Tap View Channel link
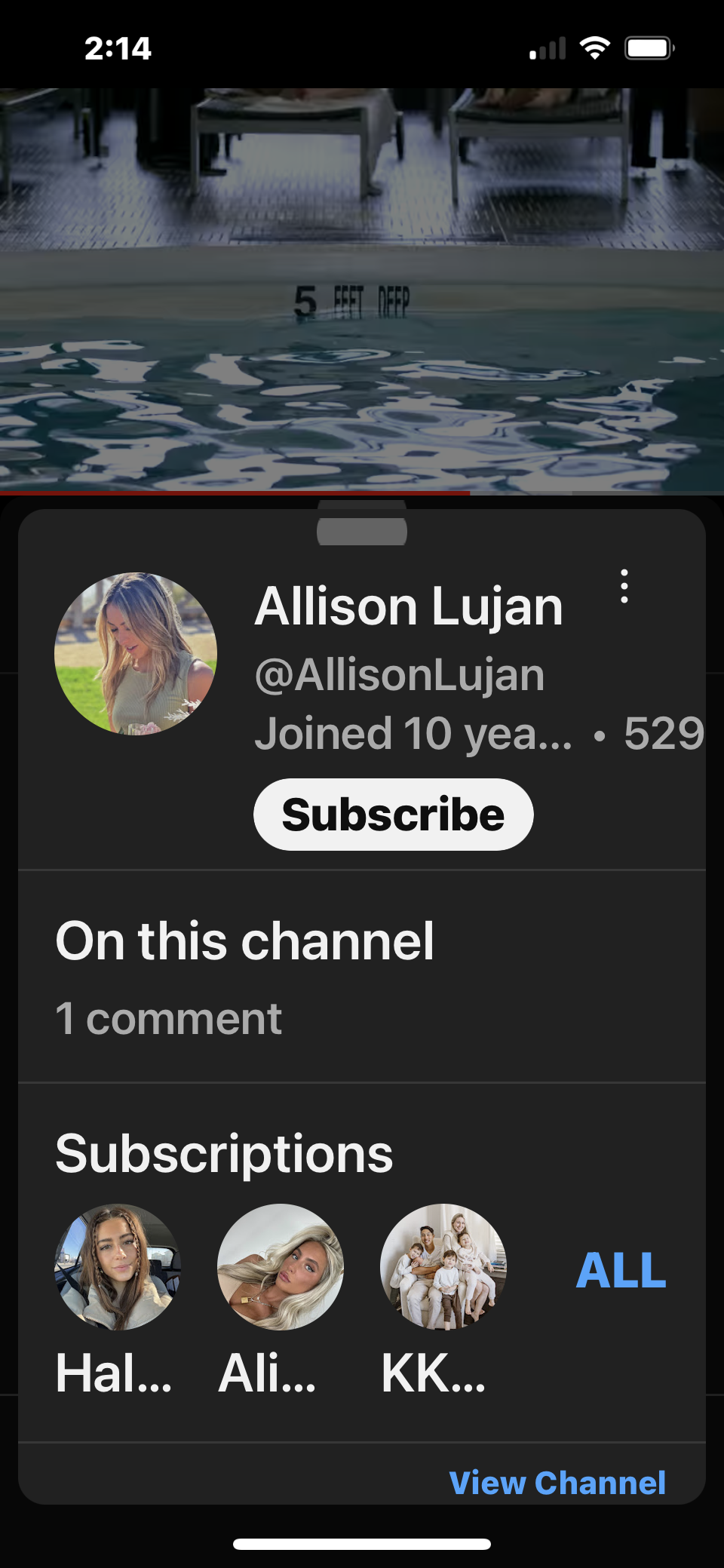The width and height of the screenshot is (724, 1568). point(557,1483)
